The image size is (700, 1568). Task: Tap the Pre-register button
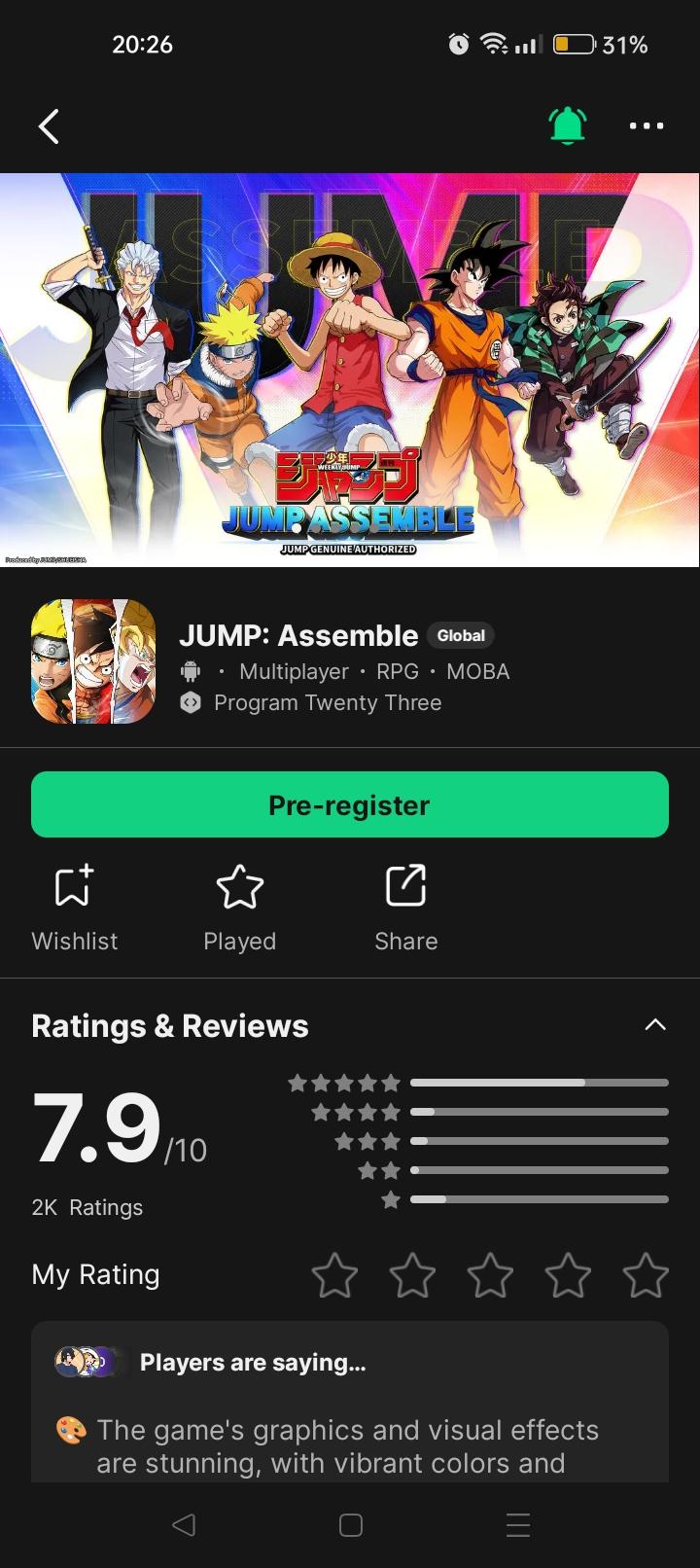click(x=350, y=804)
